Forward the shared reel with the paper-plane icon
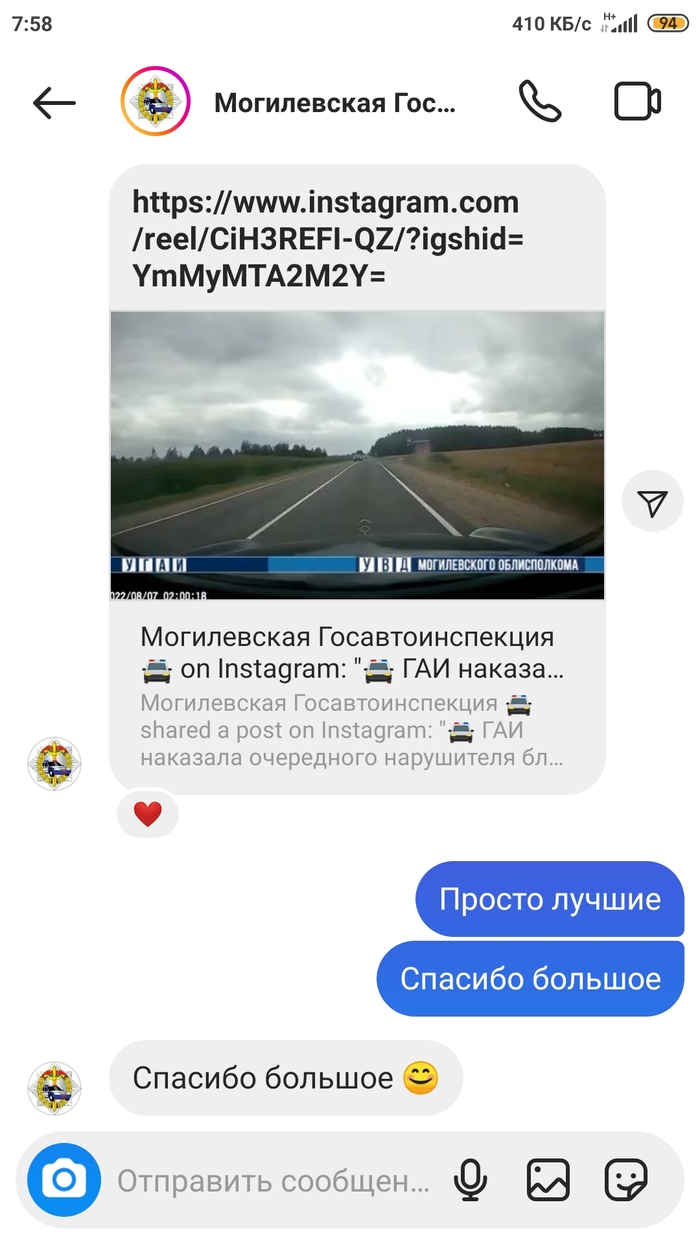 [x=652, y=504]
